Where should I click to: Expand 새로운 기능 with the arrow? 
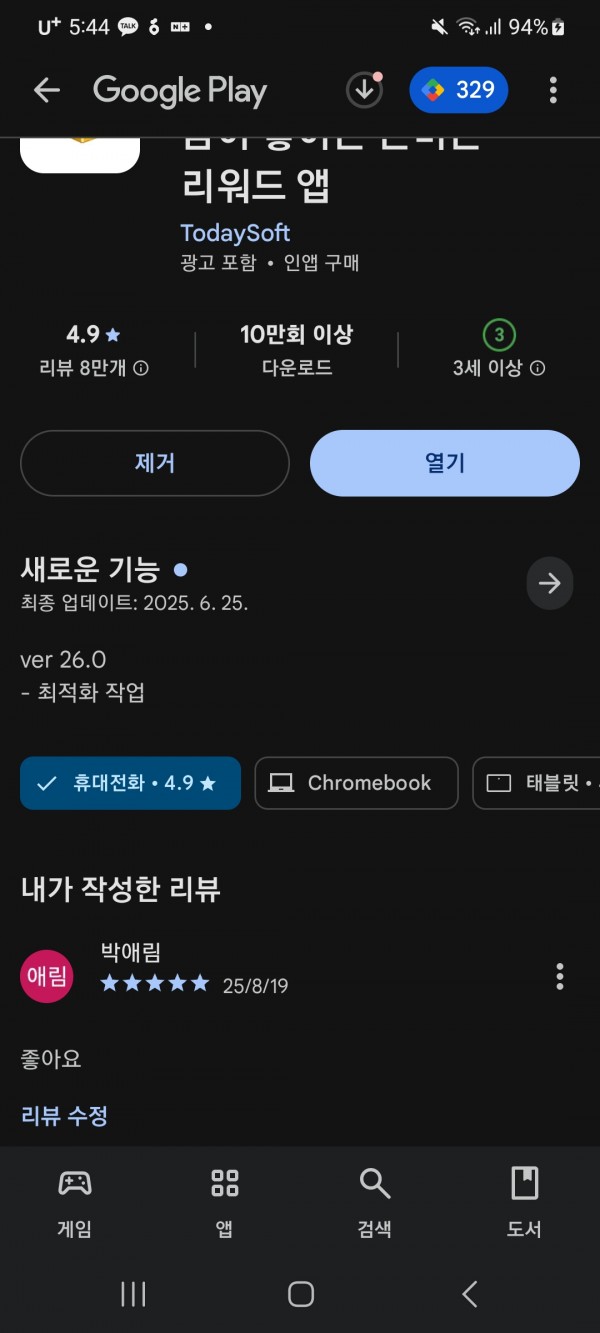(x=550, y=584)
